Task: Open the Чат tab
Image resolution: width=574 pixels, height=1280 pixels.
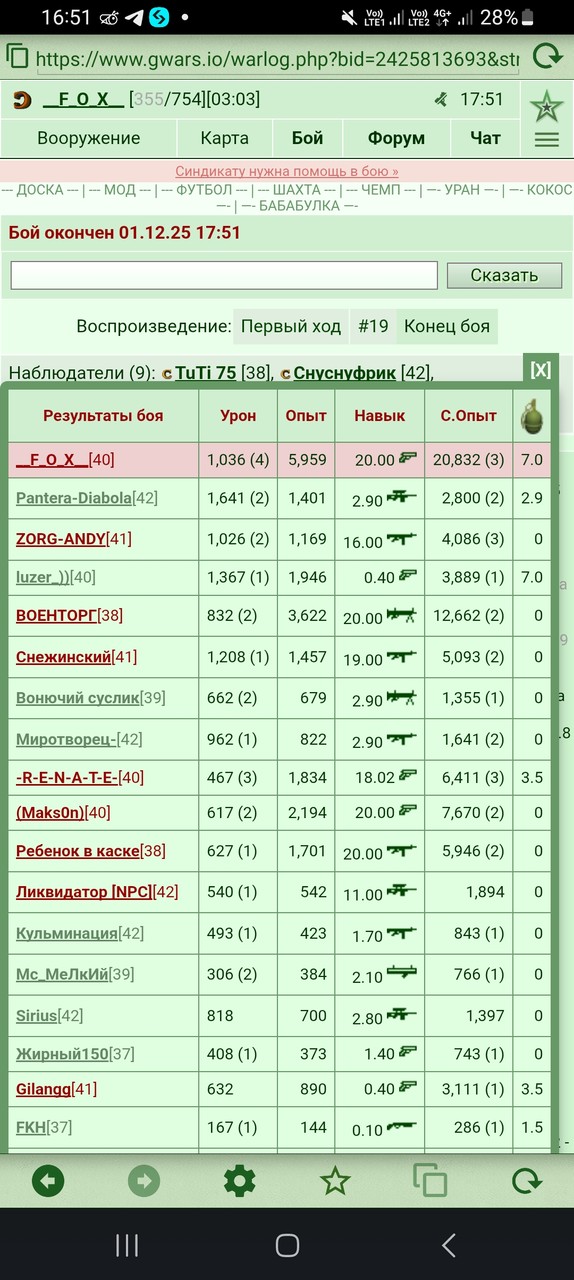Action: pyautogui.click(x=485, y=138)
